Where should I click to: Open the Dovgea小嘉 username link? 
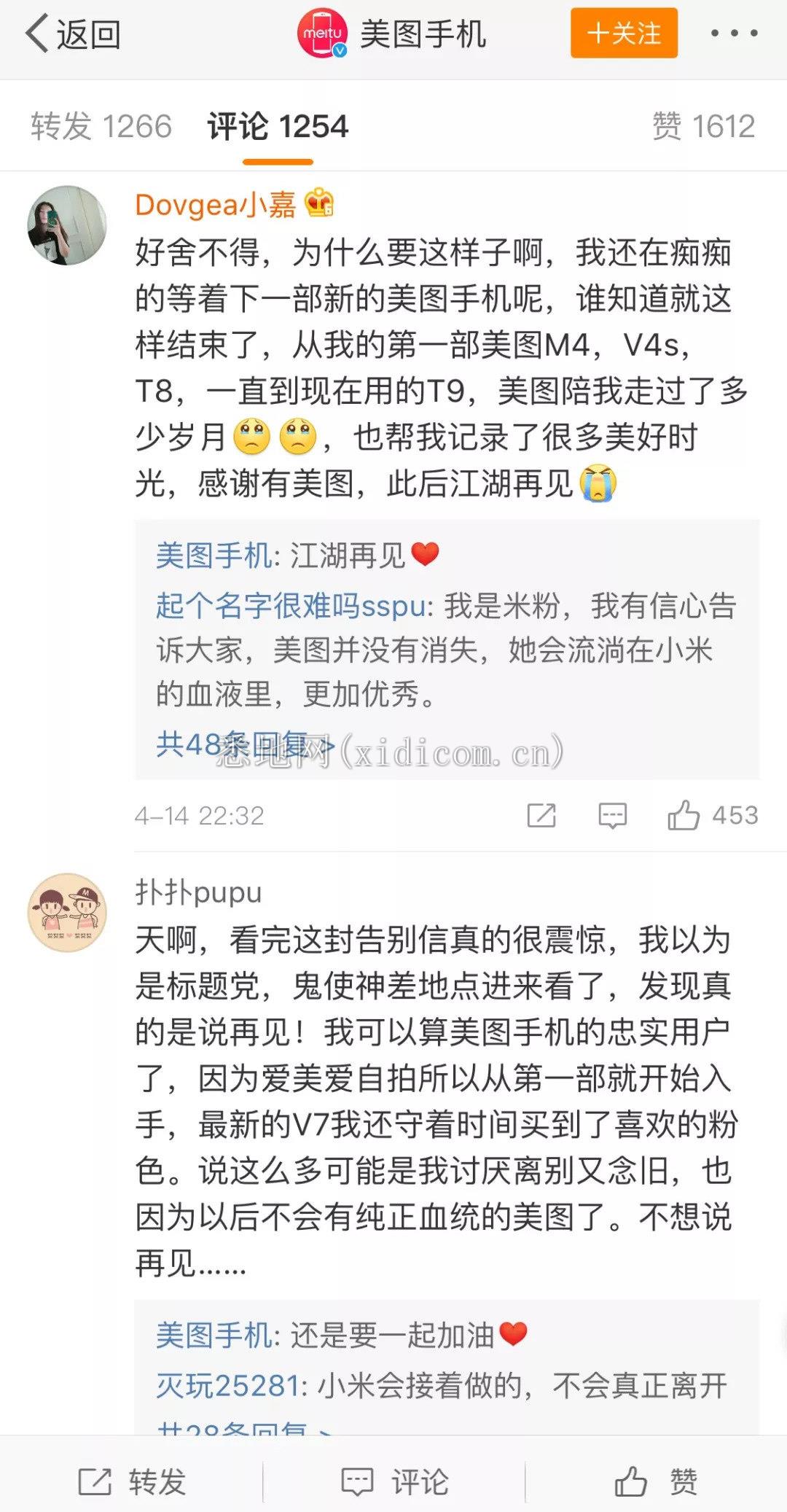[x=215, y=205]
